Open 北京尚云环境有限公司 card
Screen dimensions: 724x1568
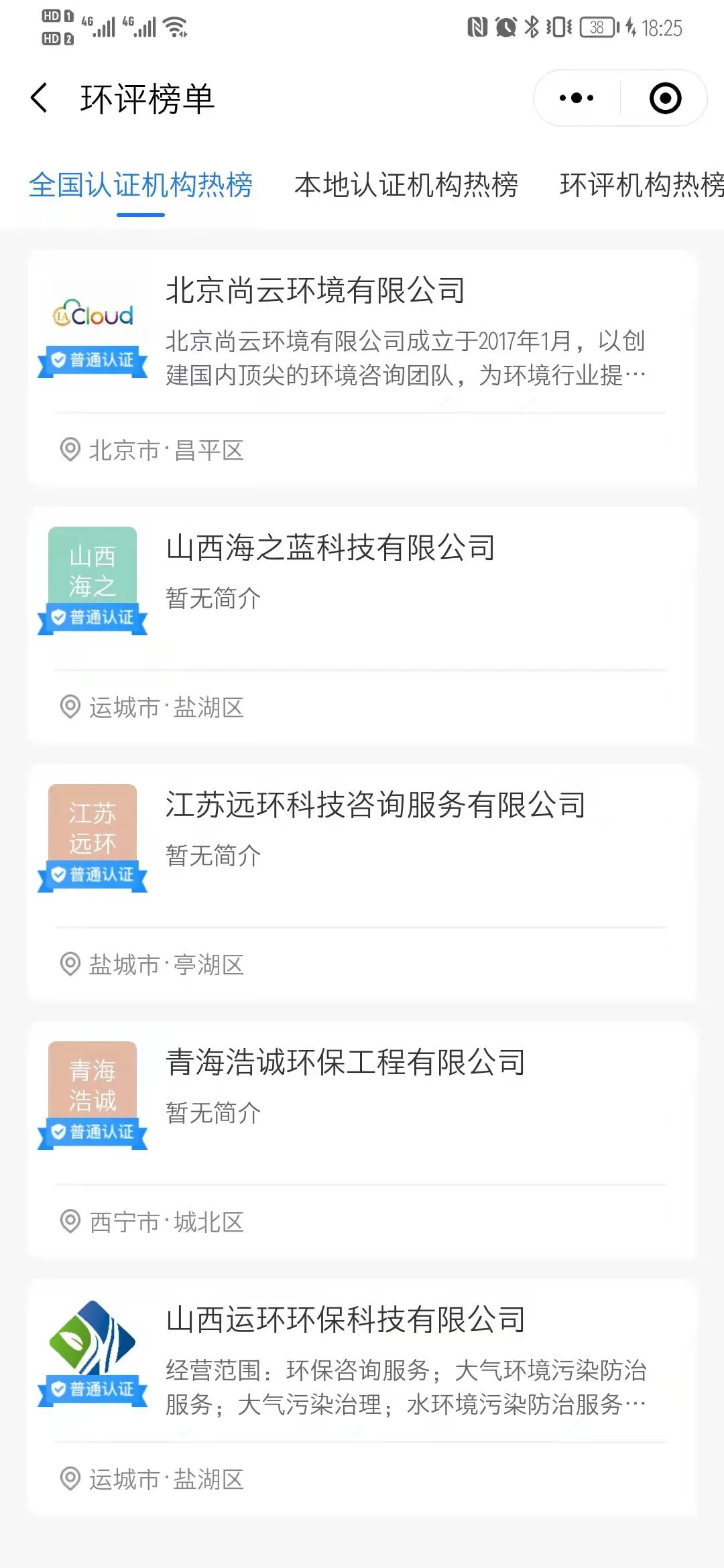pyautogui.click(x=362, y=368)
